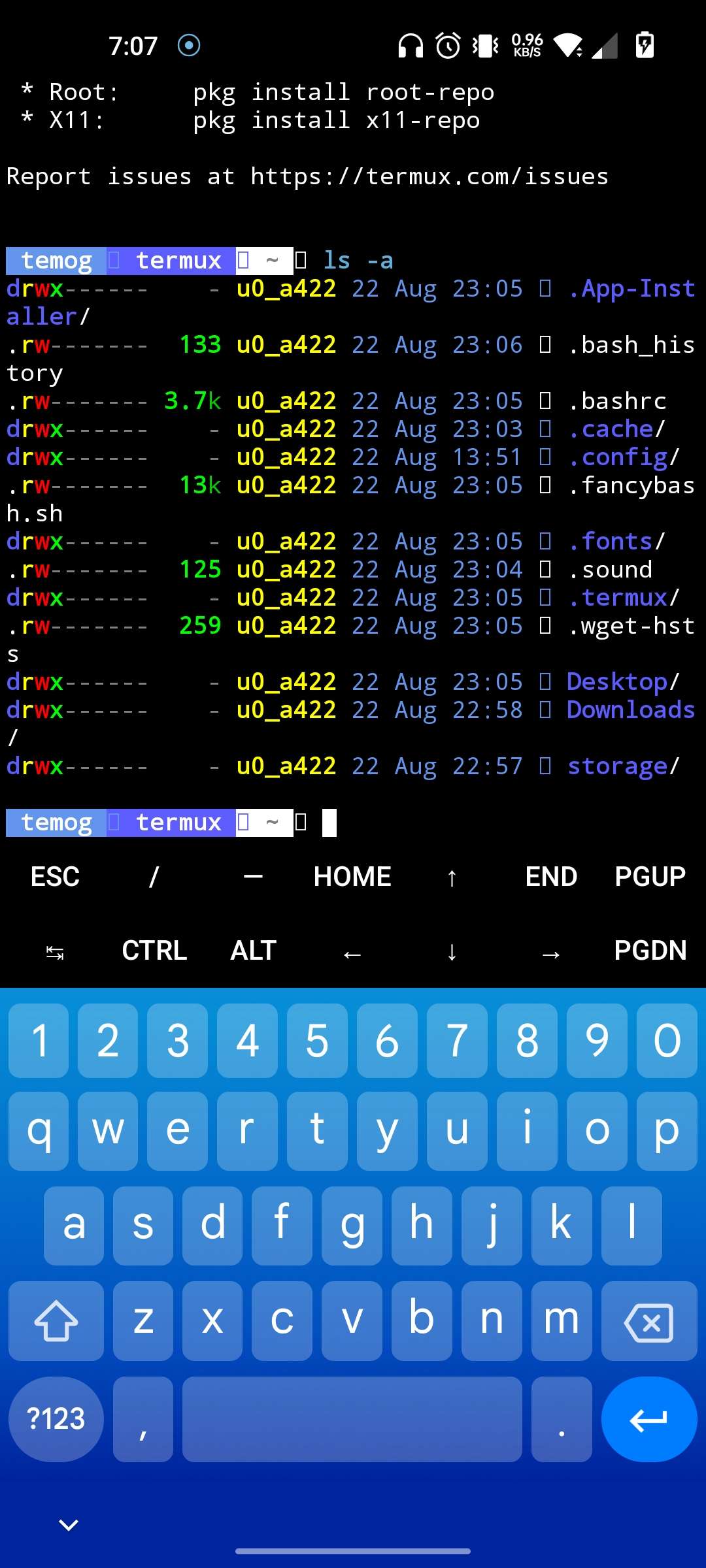Tap the ESC key in the extra keys row
706x1568 pixels.
55,877
